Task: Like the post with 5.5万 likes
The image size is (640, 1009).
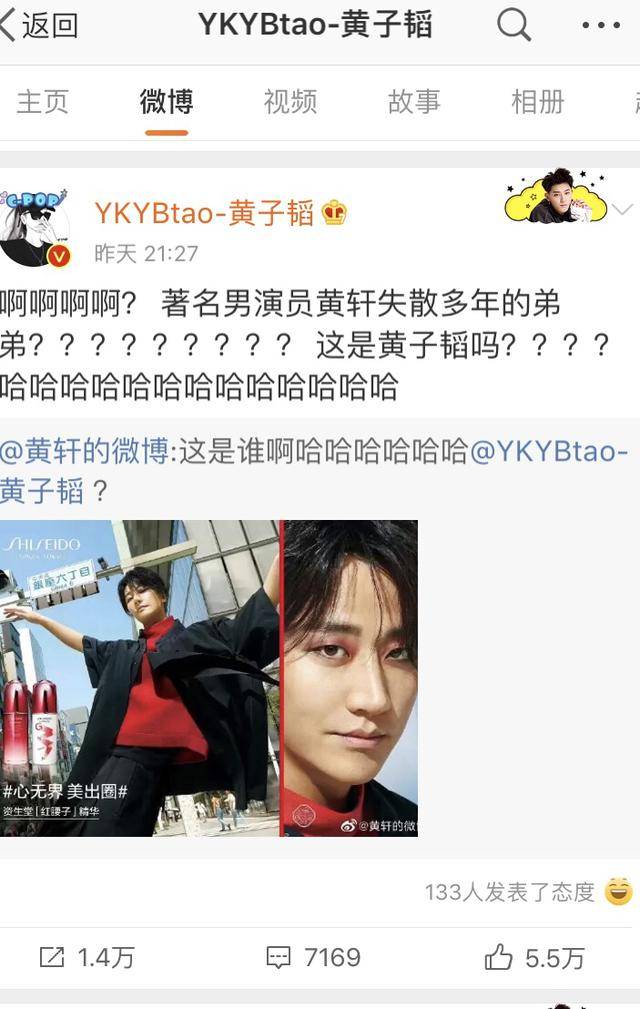Action: pos(535,957)
